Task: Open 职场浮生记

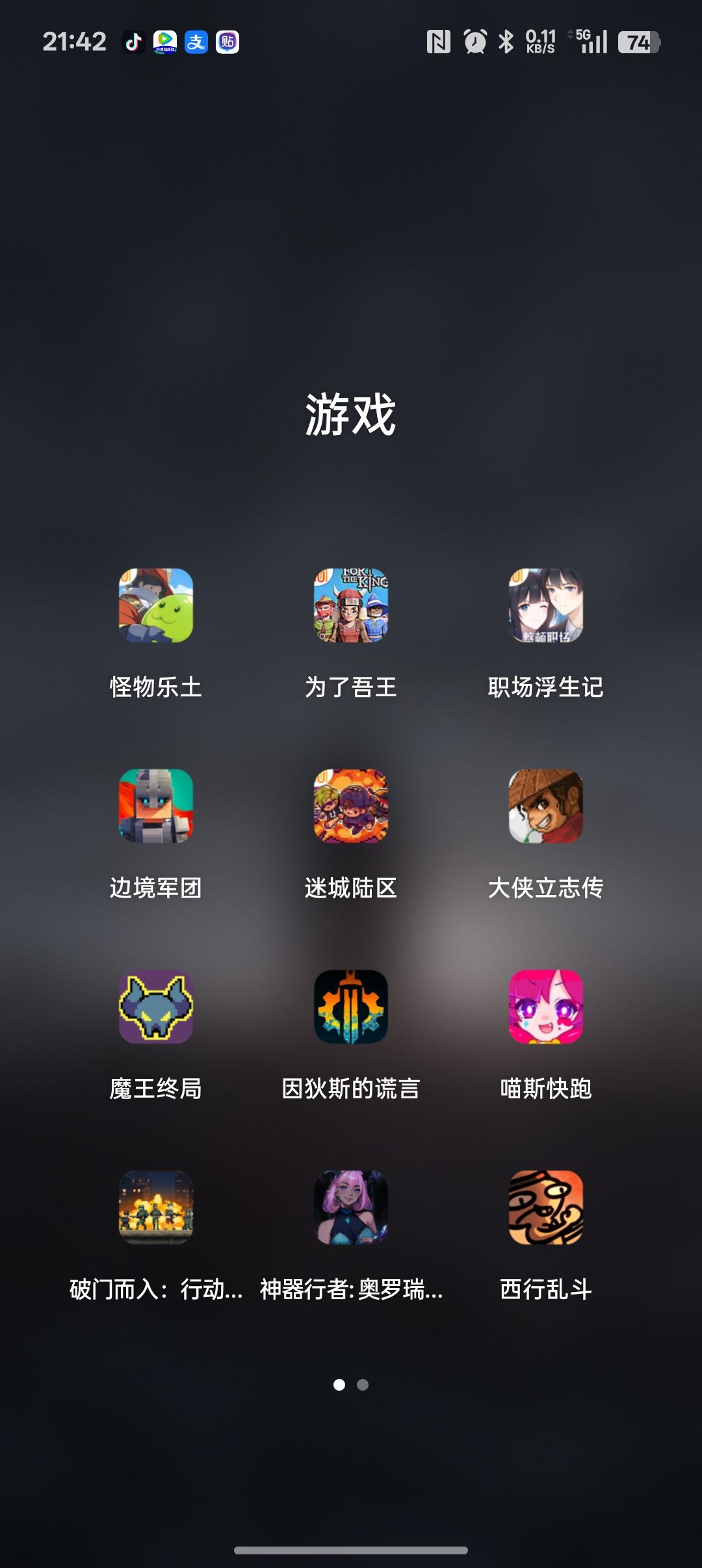Action: tap(546, 607)
